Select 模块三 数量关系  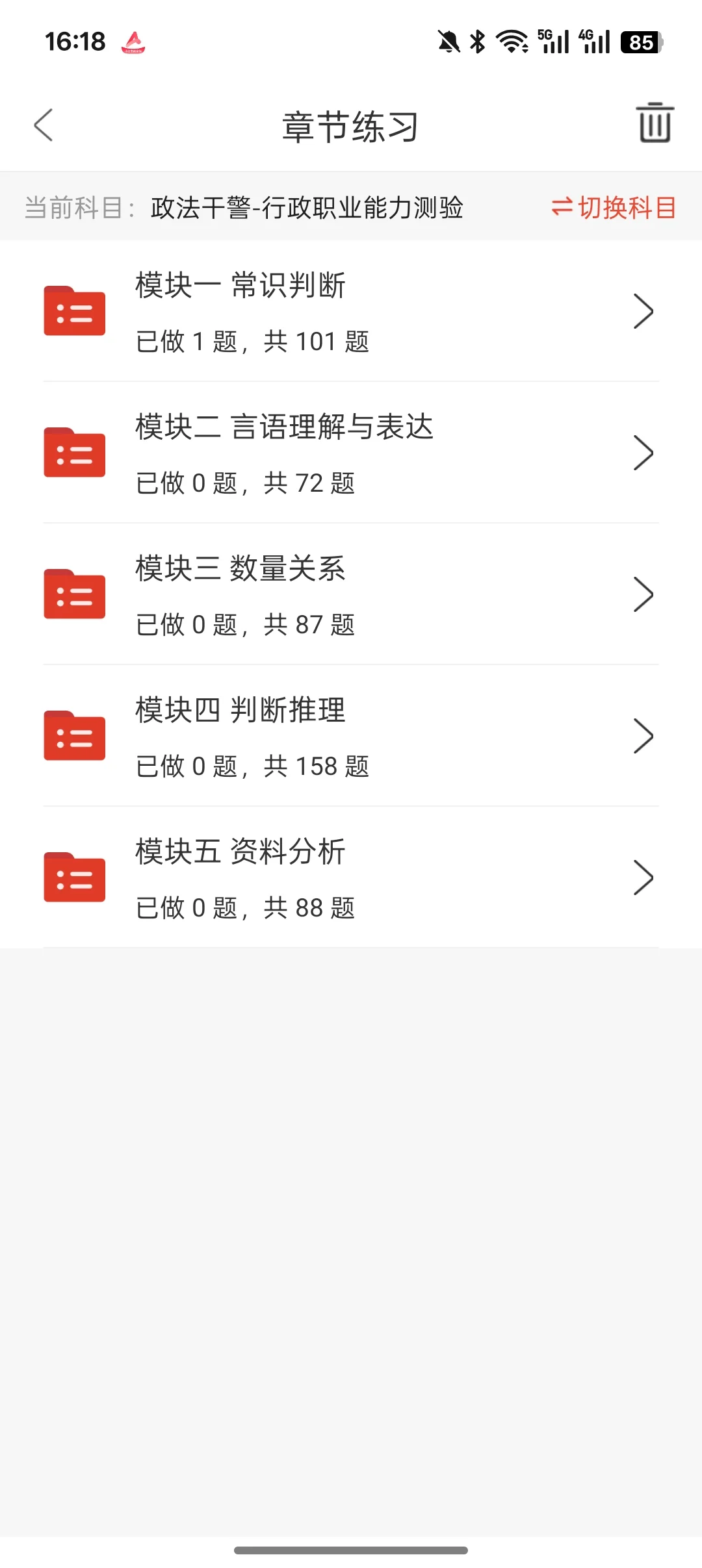pyautogui.click(x=351, y=595)
